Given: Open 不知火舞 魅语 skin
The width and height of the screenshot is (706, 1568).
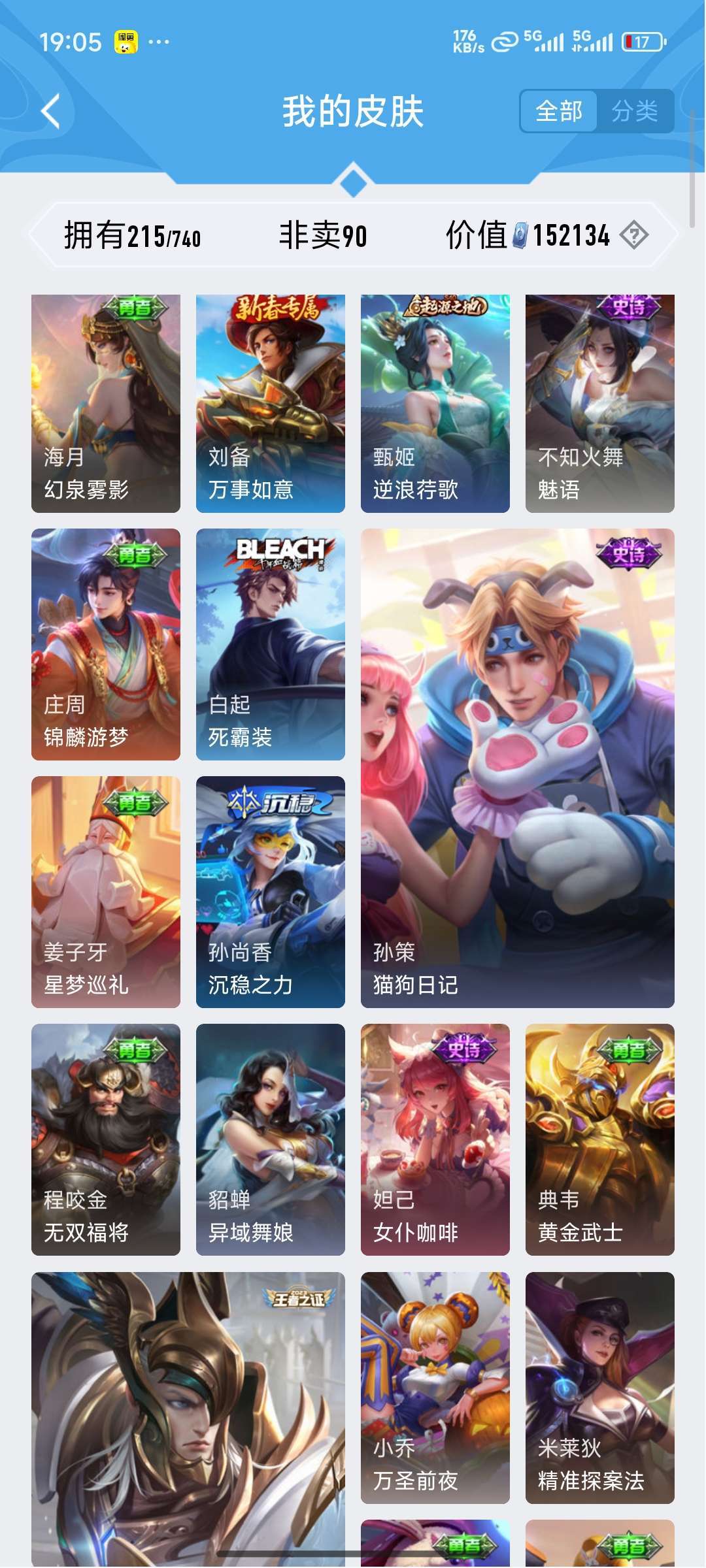Looking at the screenshot, I should 600,403.
